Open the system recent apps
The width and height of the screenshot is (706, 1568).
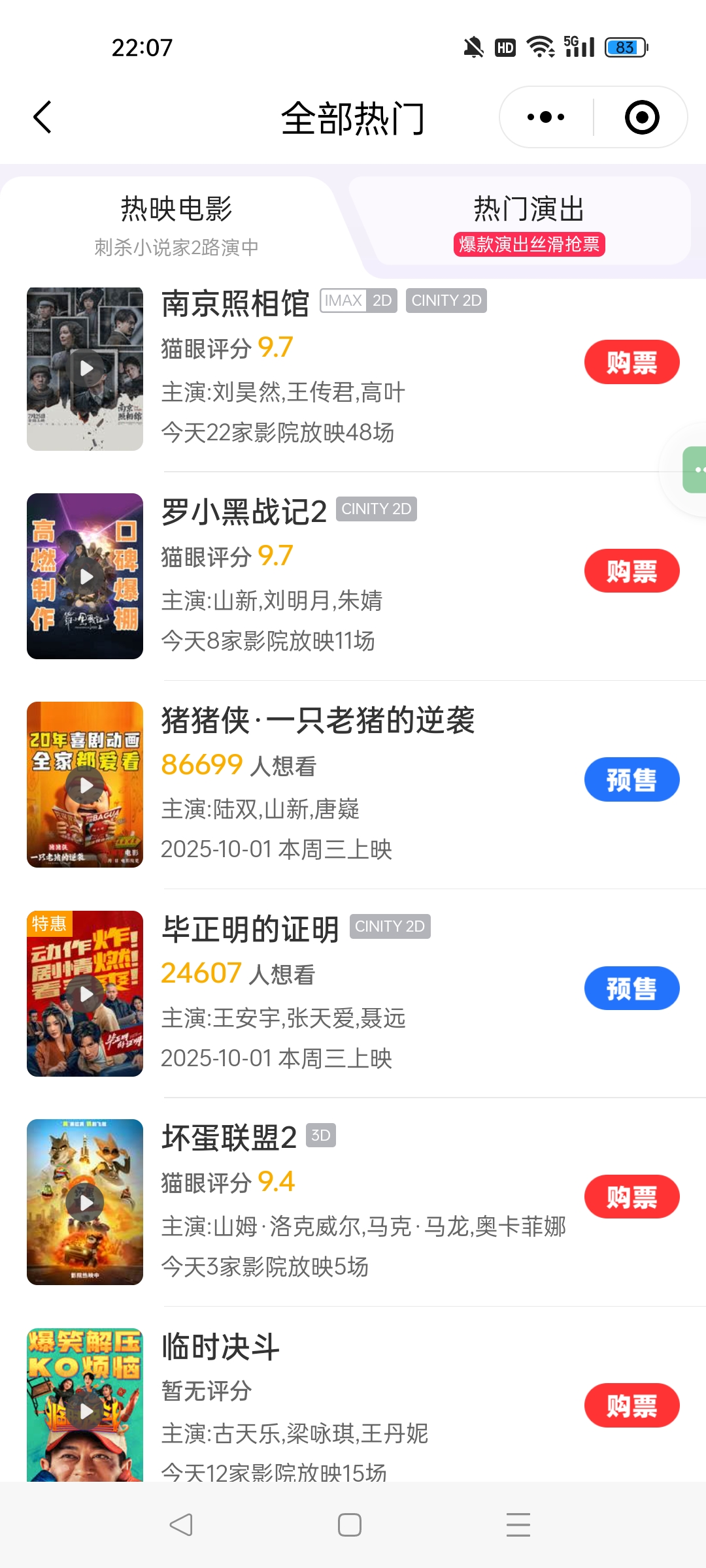(x=518, y=1525)
